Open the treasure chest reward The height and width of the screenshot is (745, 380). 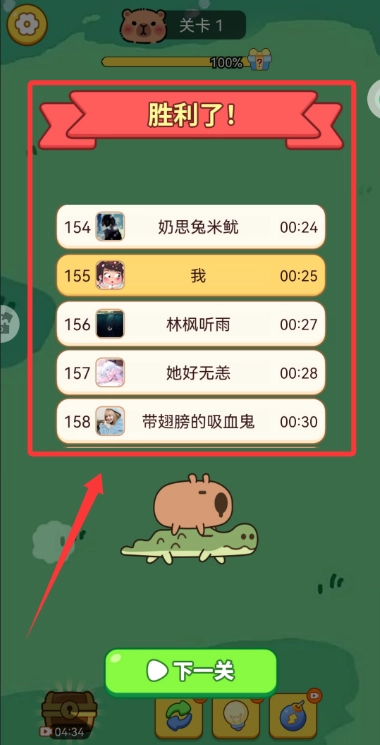(x=69, y=712)
